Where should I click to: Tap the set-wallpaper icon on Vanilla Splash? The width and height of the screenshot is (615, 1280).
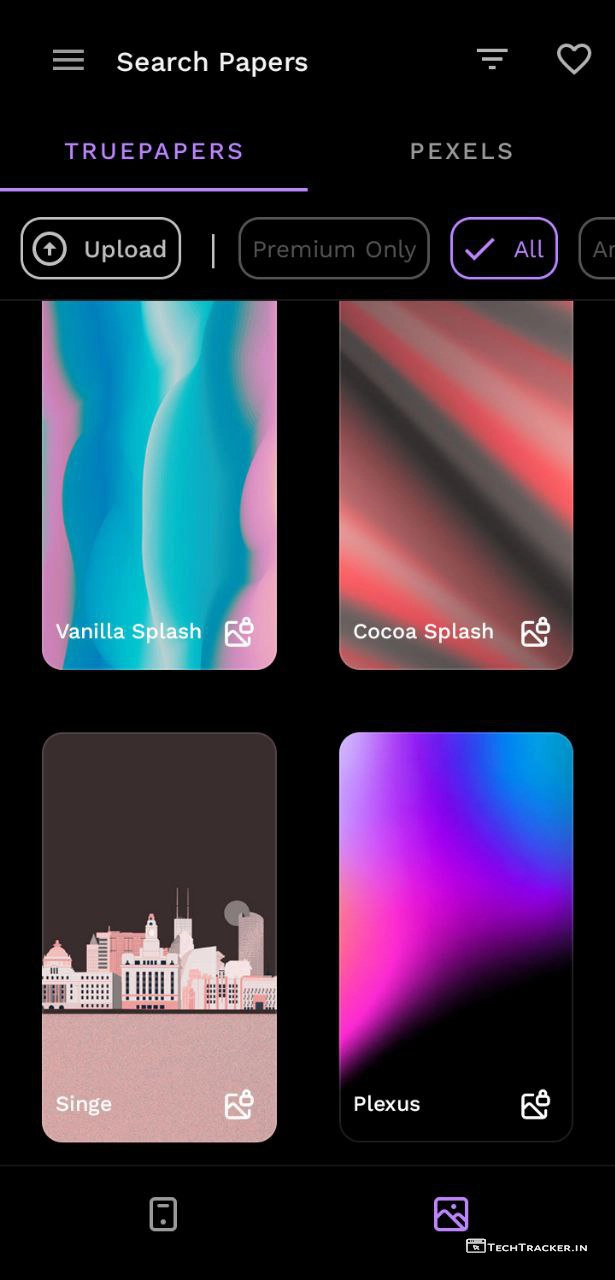point(239,632)
